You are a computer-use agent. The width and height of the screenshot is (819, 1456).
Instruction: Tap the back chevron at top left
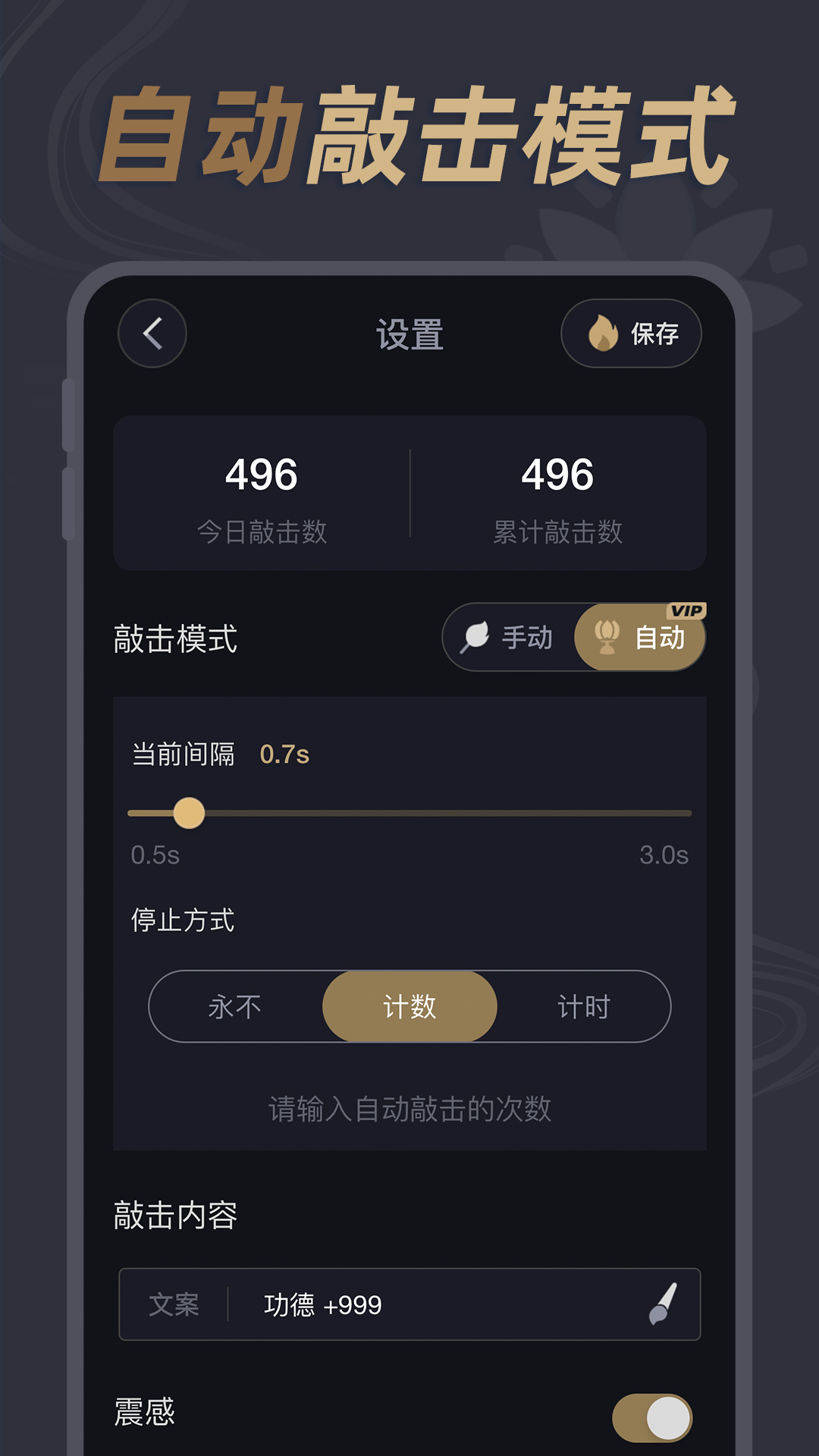click(x=152, y=334)
